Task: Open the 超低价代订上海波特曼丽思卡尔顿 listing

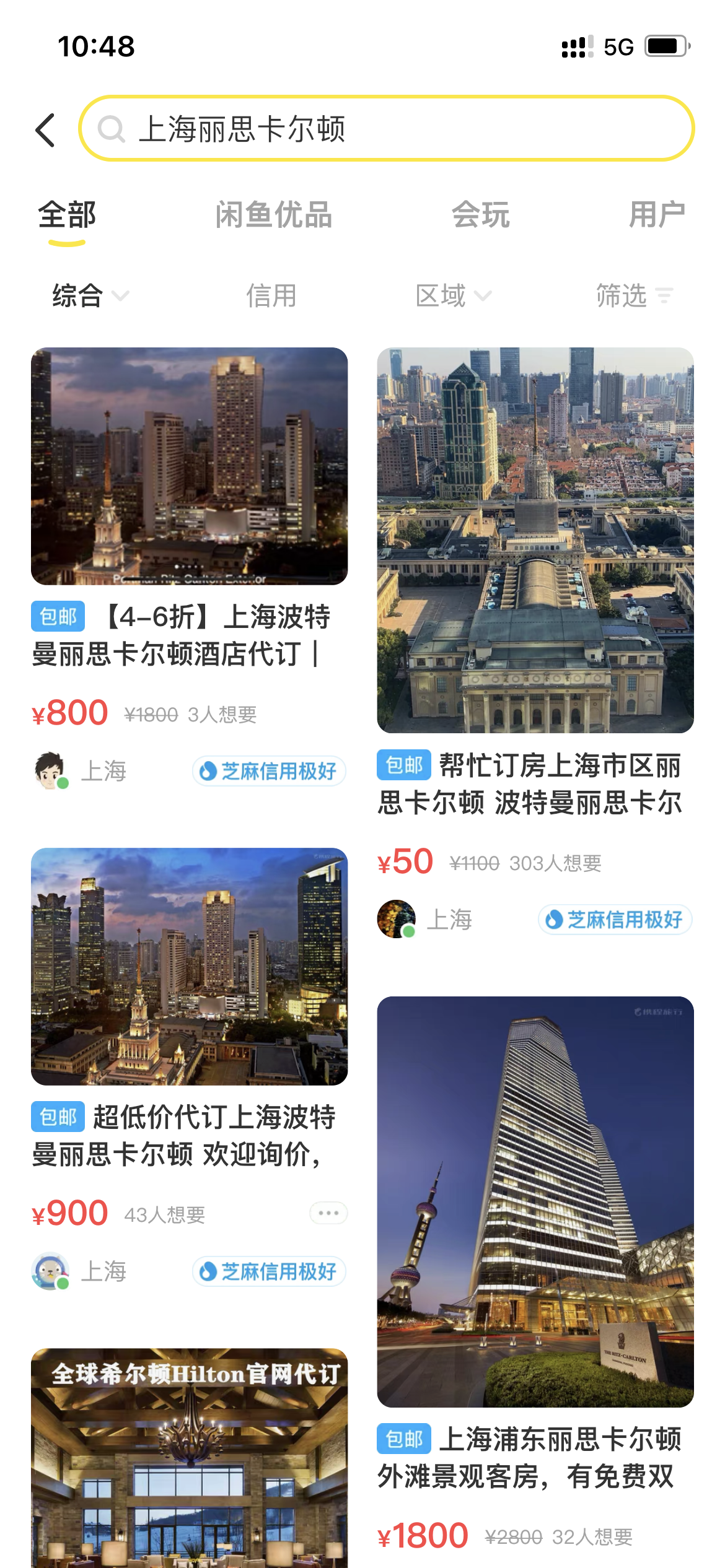Action: pos(189,967)
